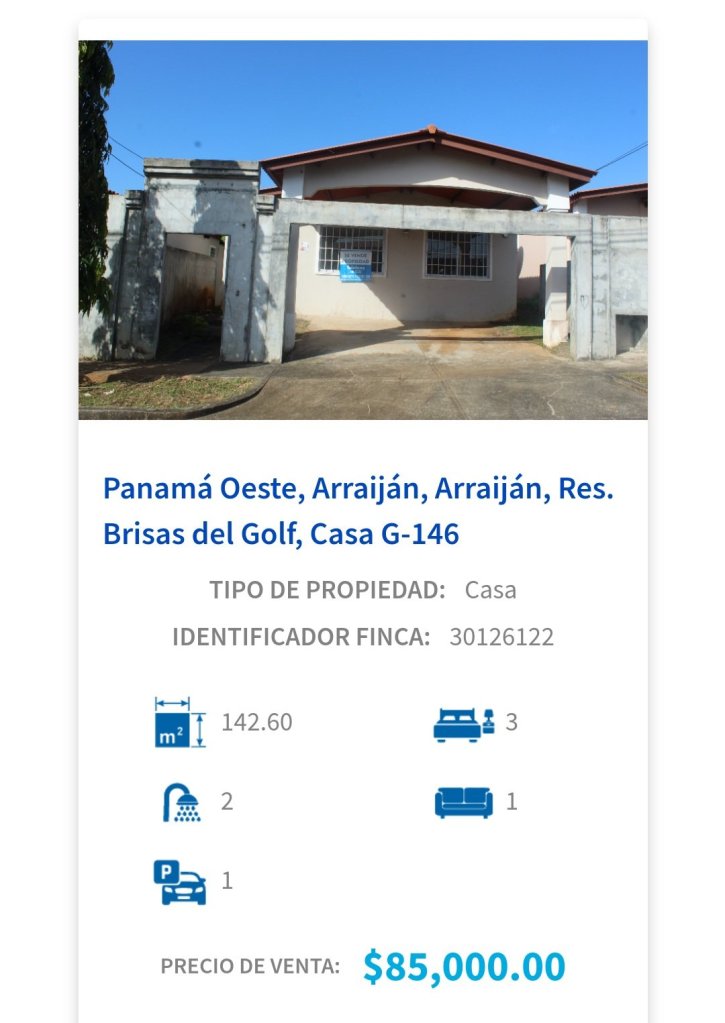Screen dimensions: 725x1023
Task: Open the Casa G-146 property photo
Action: (x=362, y=230)
